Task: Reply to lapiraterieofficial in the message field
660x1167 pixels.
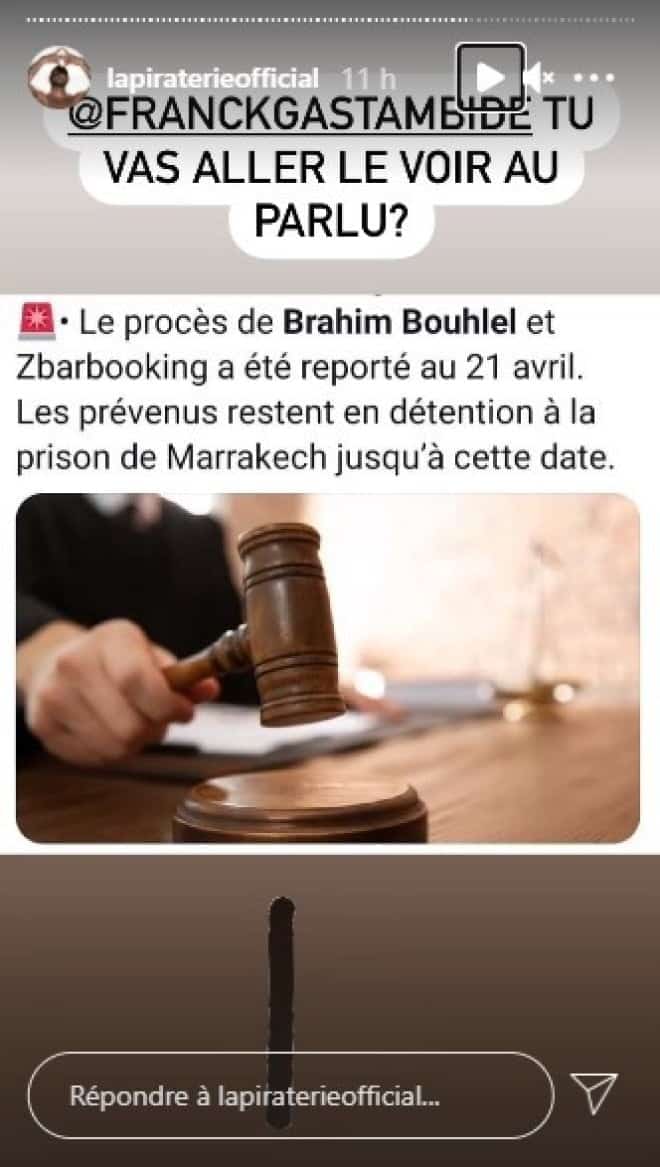Action: 290,1096
